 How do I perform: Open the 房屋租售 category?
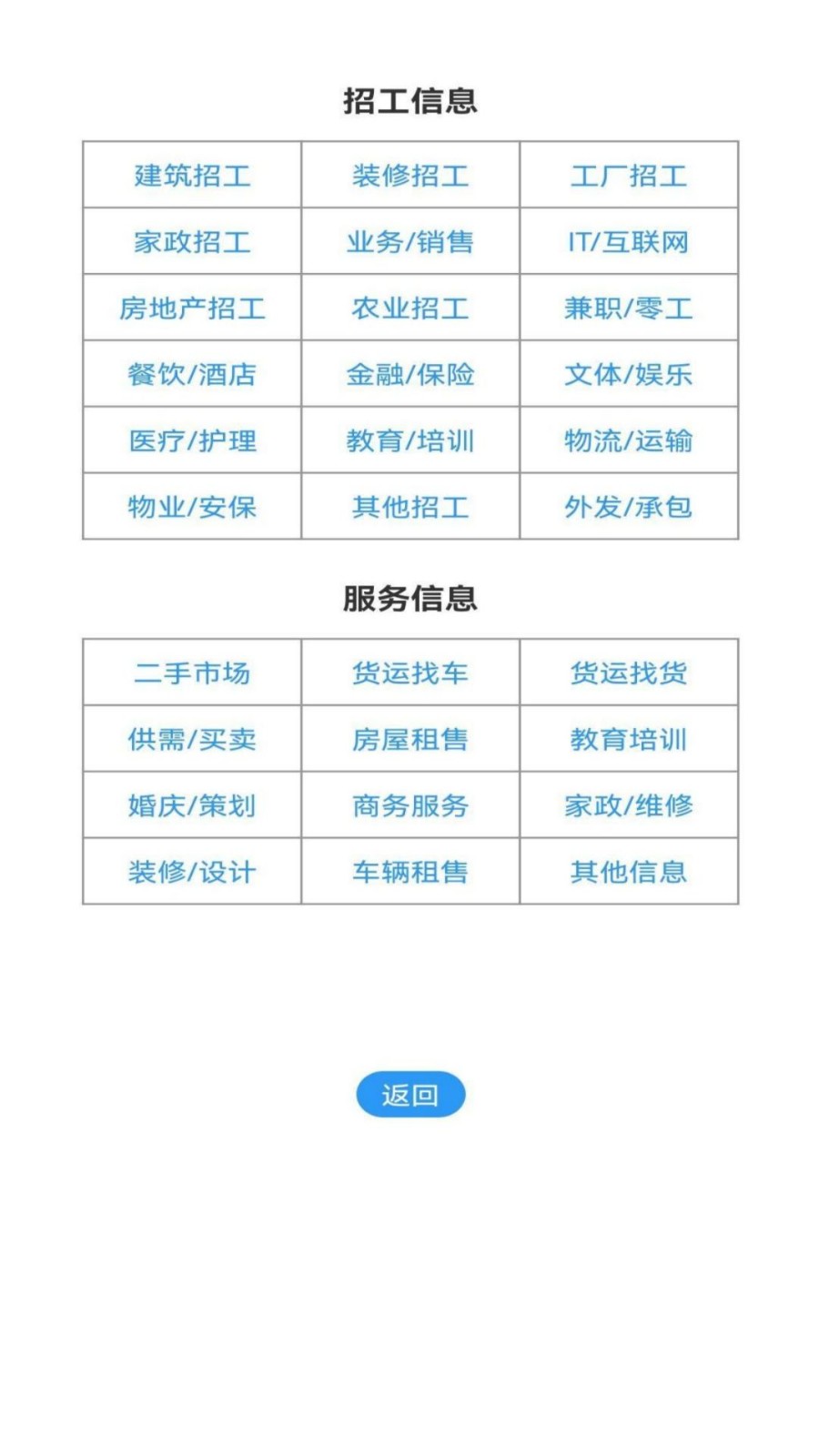tap(410, 739)
